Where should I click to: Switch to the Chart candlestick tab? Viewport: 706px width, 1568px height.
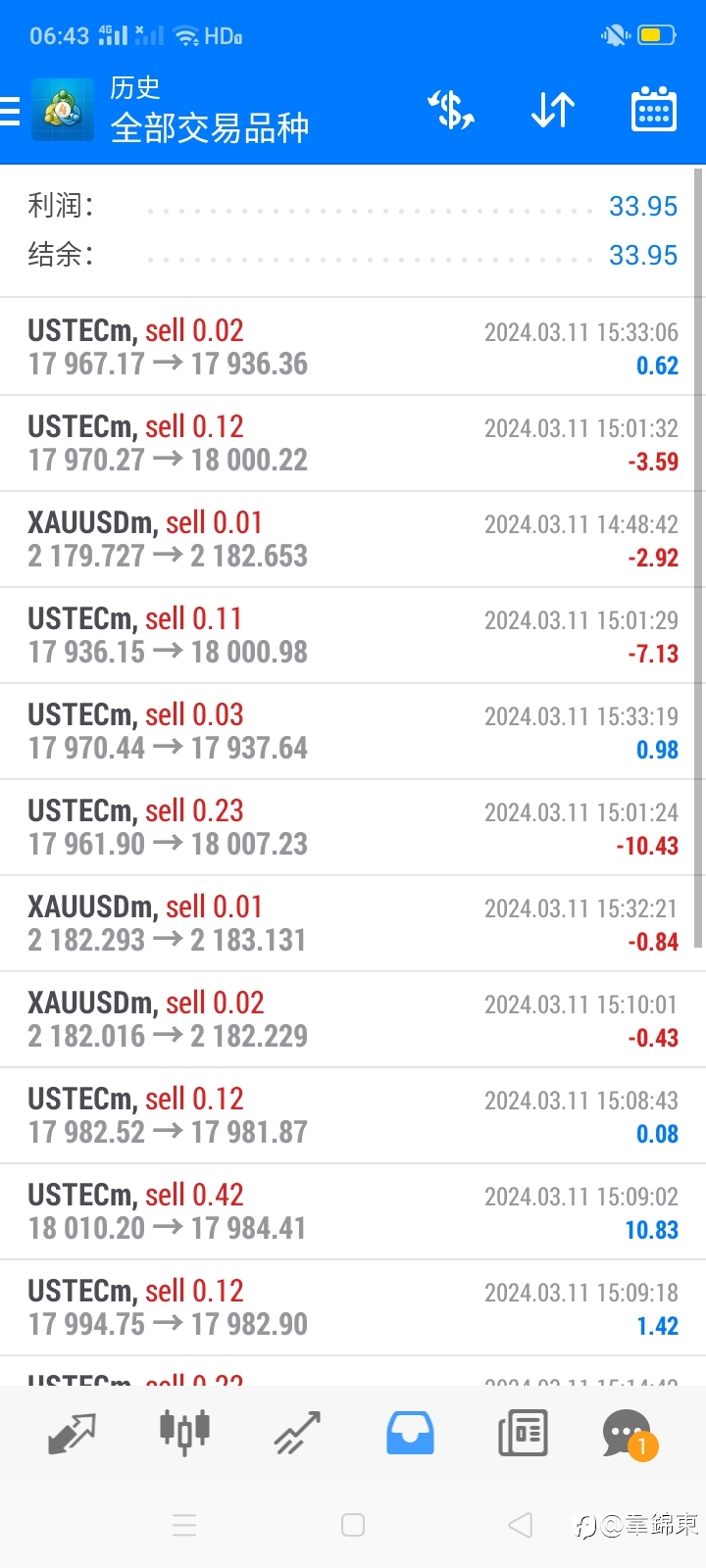(x=184, y=1432)
